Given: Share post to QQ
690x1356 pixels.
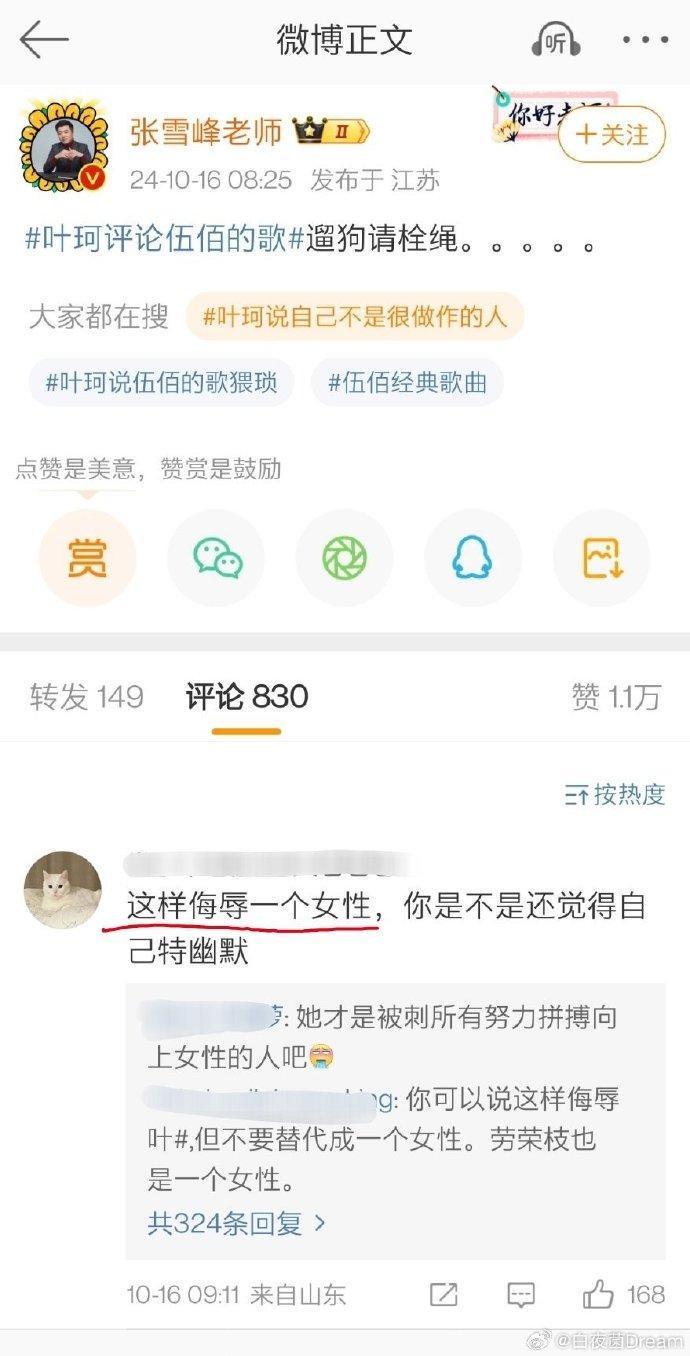Looking at the screenshot, I should (473, 558).
